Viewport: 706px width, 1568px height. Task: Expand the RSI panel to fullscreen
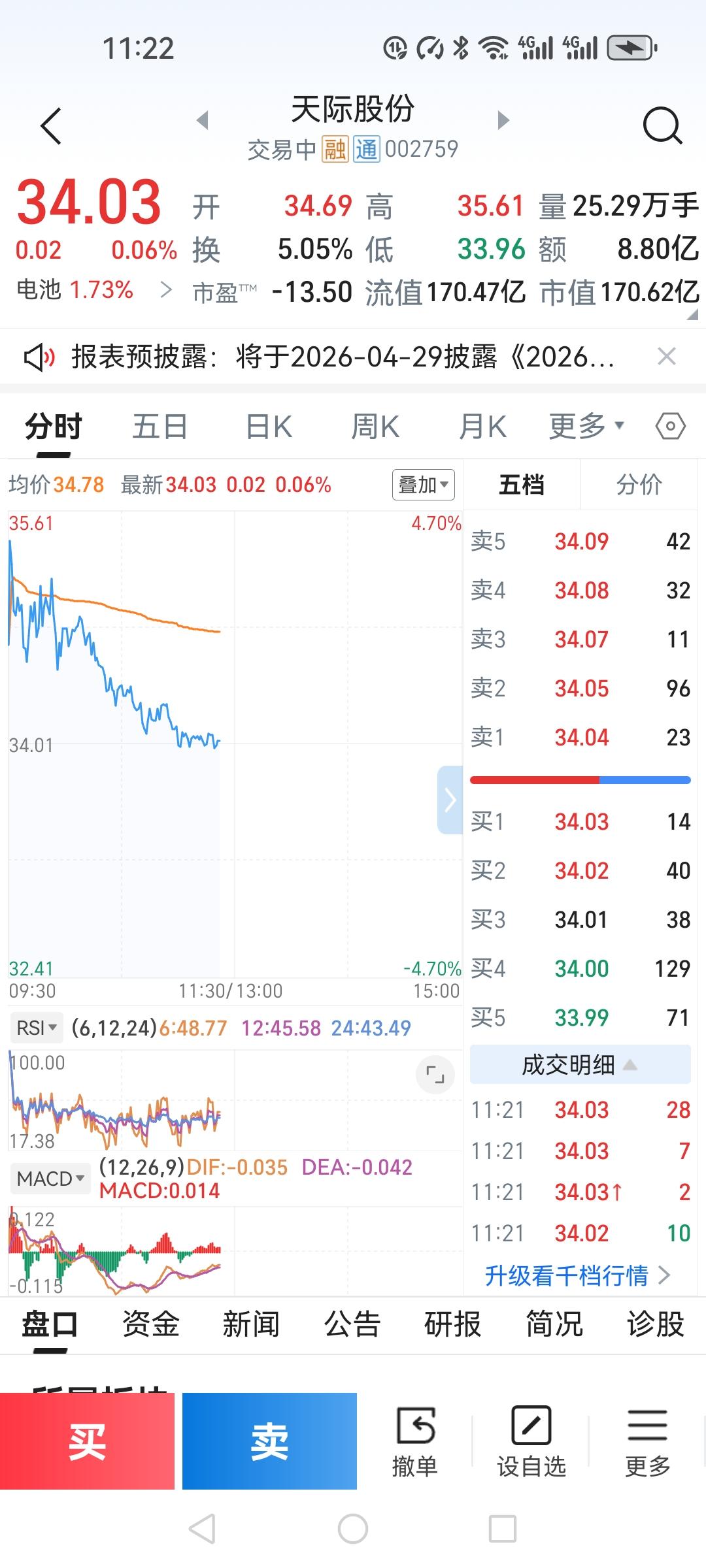pos(434,1074)
